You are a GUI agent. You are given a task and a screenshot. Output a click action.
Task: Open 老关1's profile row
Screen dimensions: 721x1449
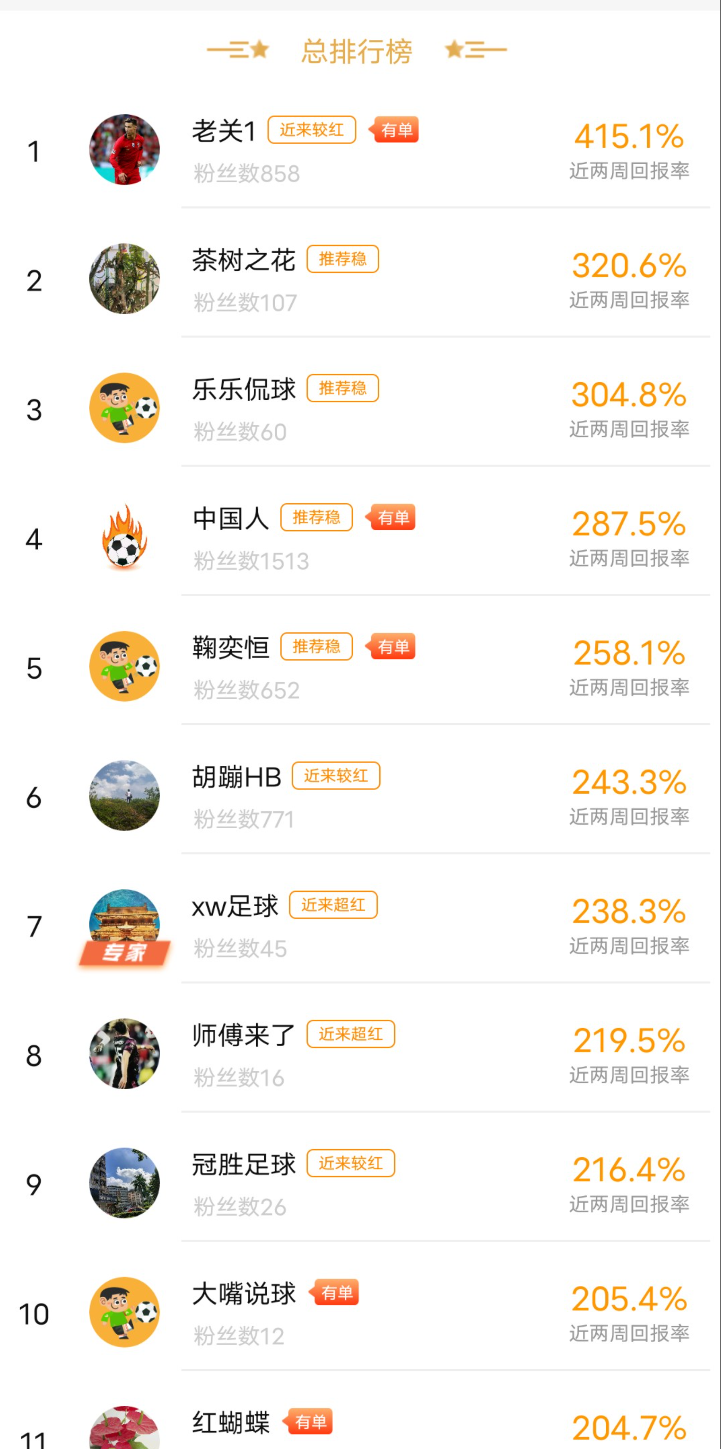point(360,150)
